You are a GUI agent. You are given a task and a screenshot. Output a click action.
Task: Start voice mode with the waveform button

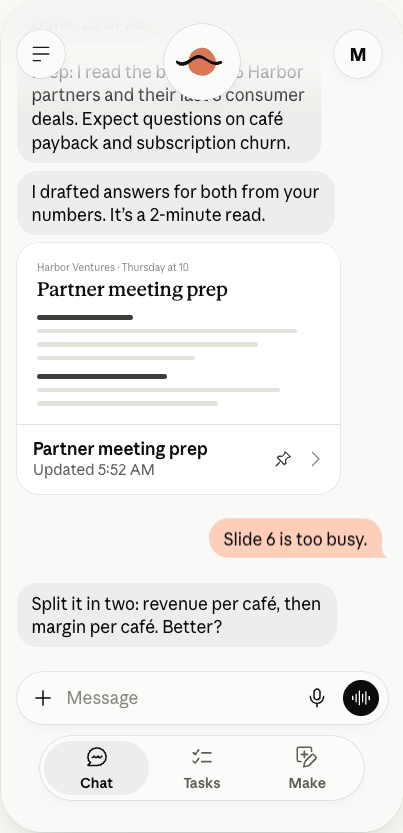[361, 698]
